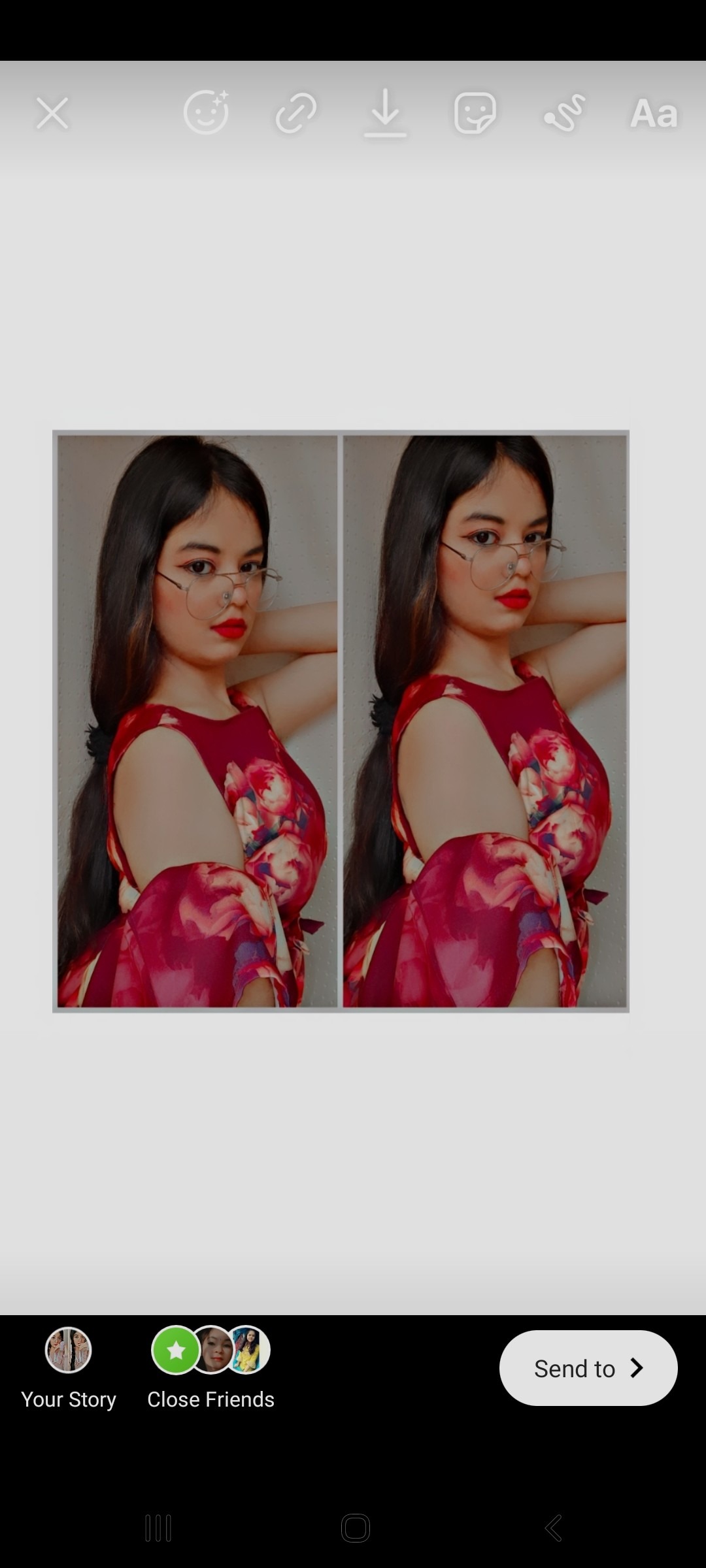
Task: Open the face effects icon
Action: [206, 112]
